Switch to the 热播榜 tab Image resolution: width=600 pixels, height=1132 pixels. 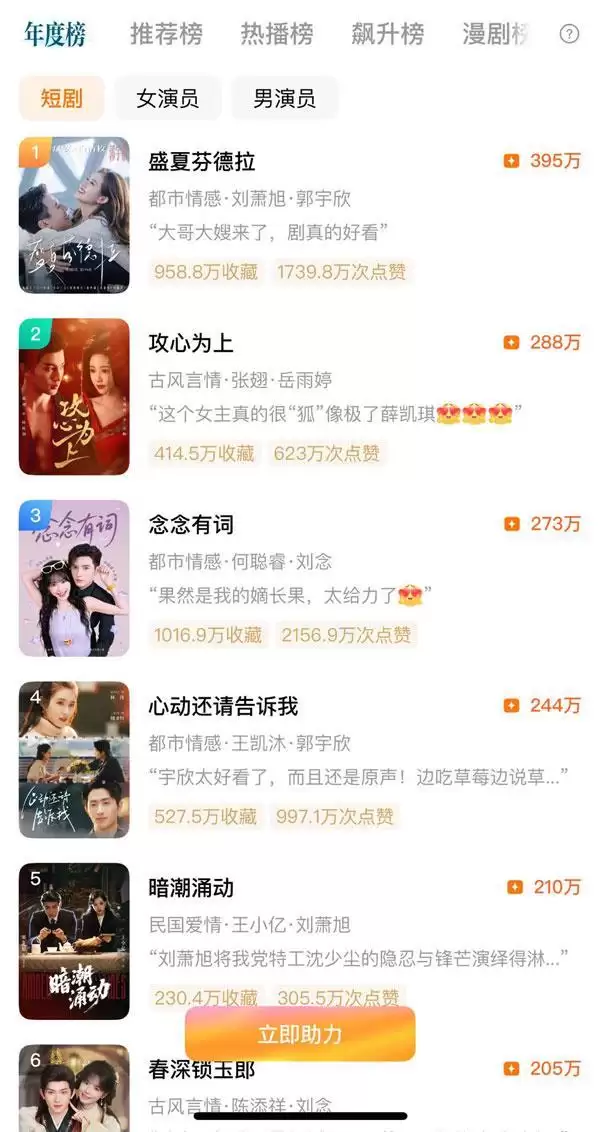click(277, 34)
